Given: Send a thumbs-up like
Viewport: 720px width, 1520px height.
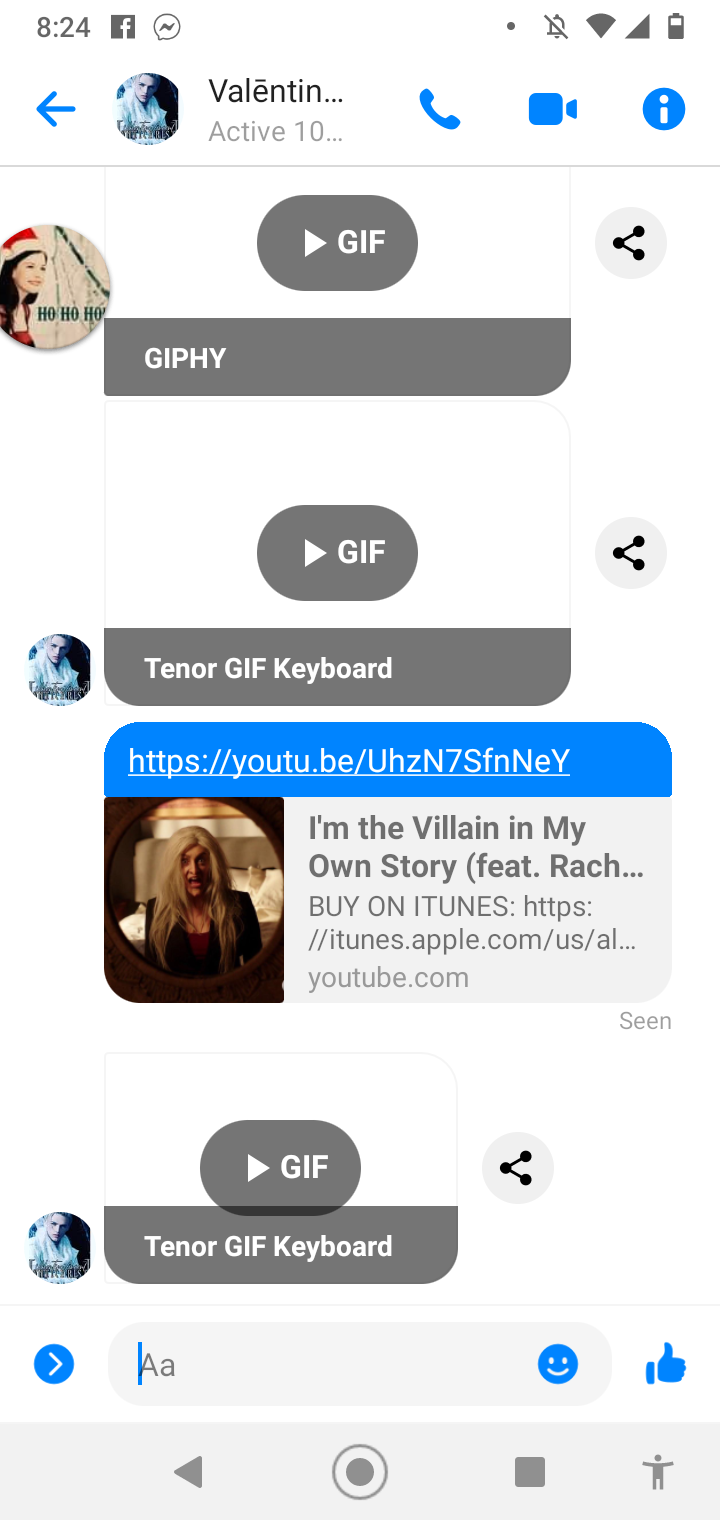Looking at the screenshot, I should pos(666,1363).
